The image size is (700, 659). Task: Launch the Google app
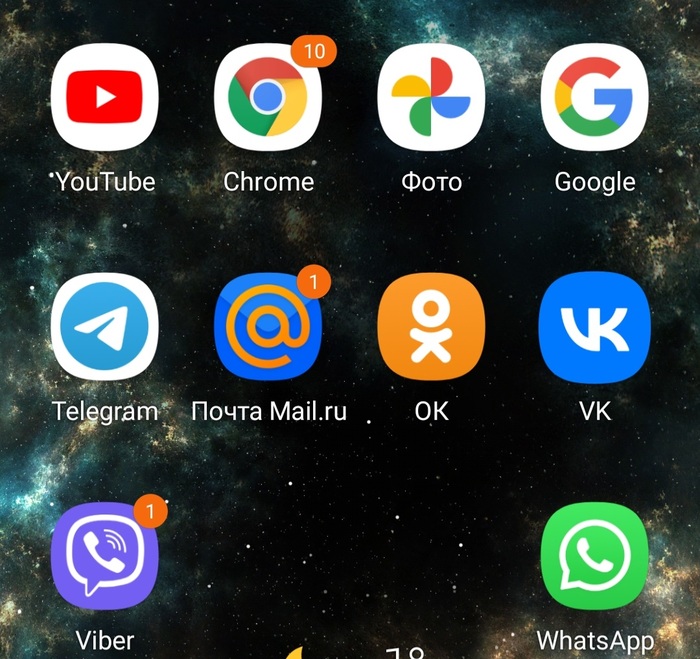594,98
